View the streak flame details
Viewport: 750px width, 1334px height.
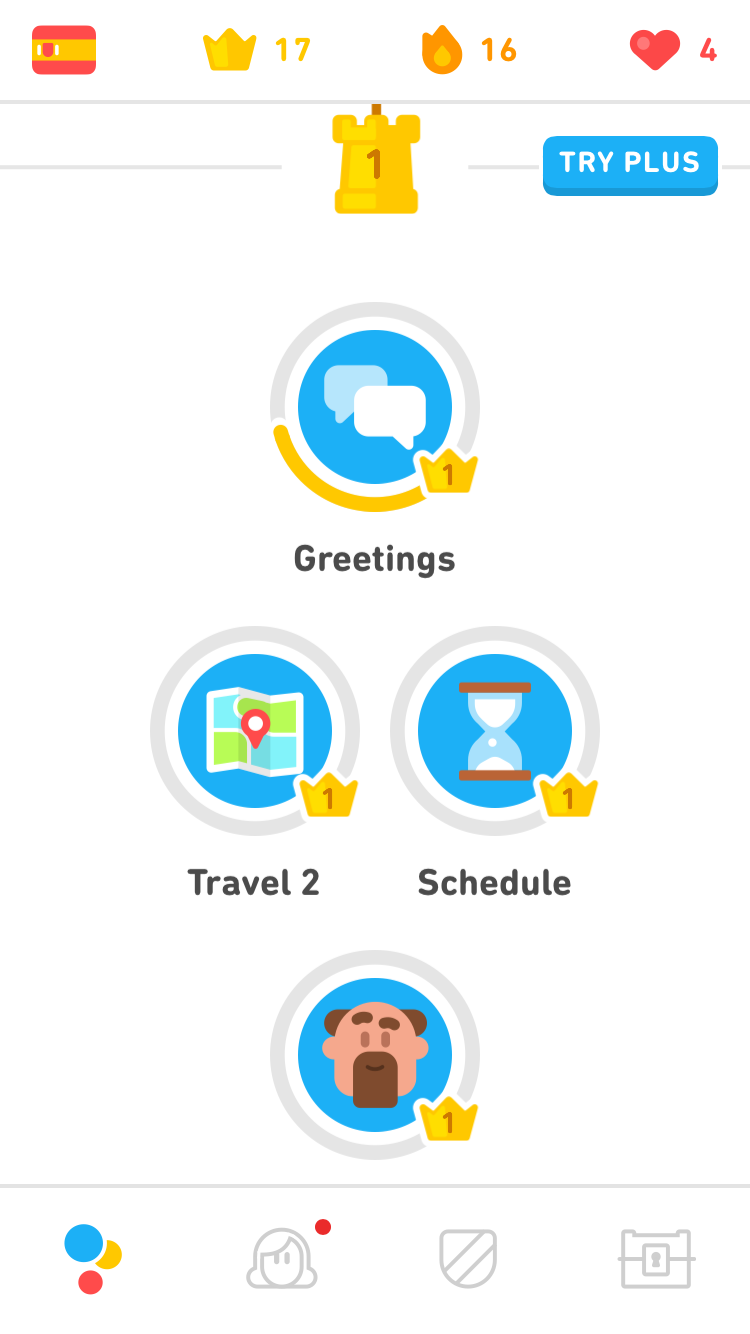[469, 50]
